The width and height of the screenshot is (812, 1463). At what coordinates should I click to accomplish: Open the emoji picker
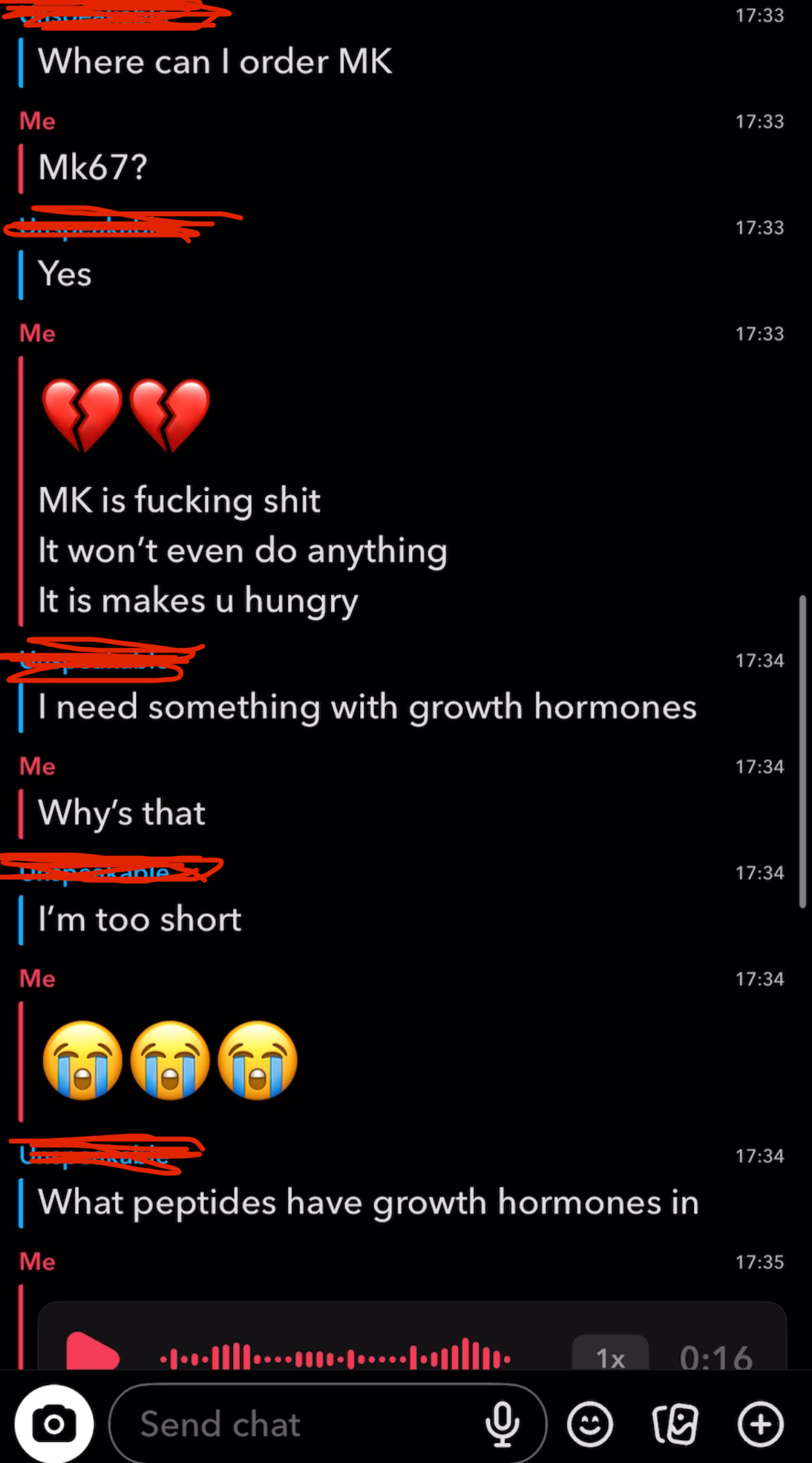(x=589, y=1423)
